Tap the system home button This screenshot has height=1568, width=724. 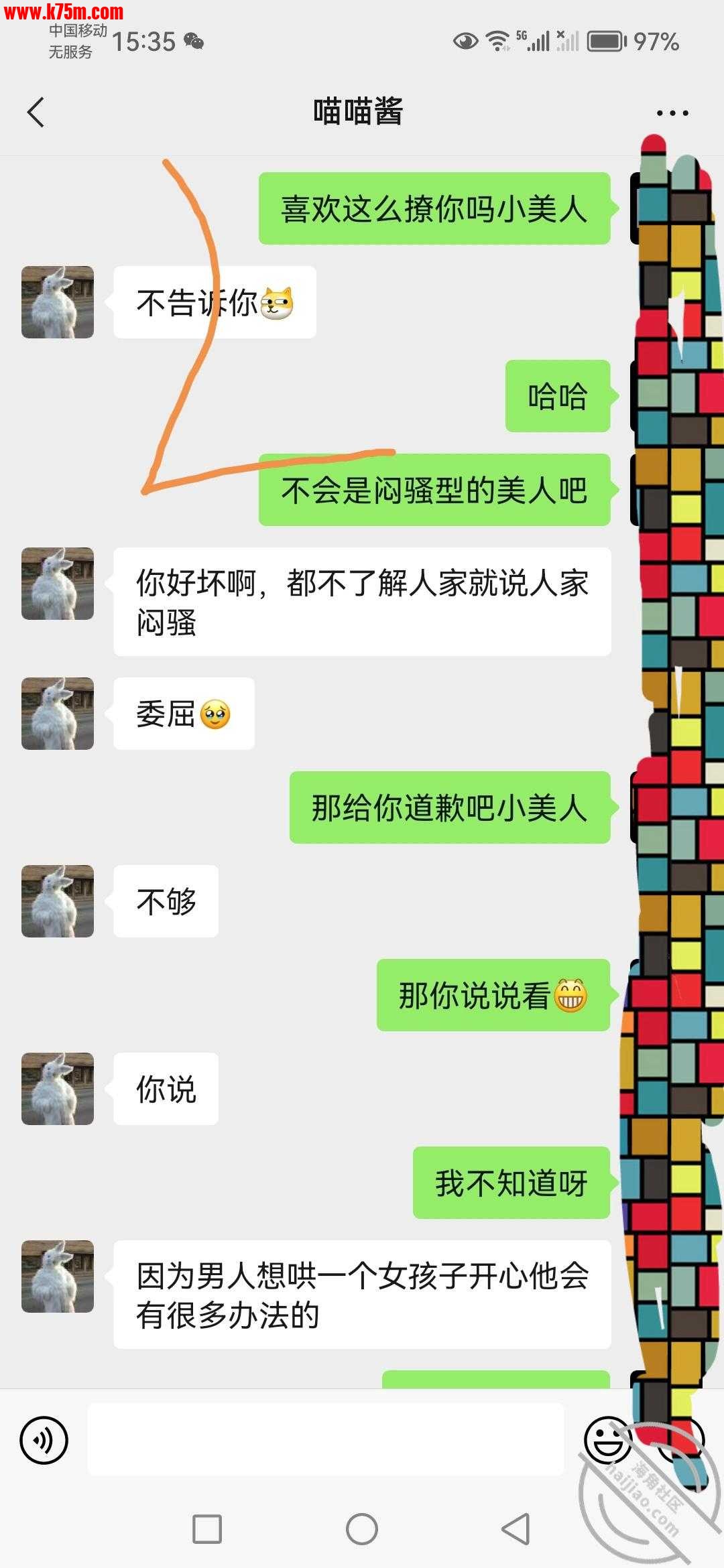coord(362,1530)
